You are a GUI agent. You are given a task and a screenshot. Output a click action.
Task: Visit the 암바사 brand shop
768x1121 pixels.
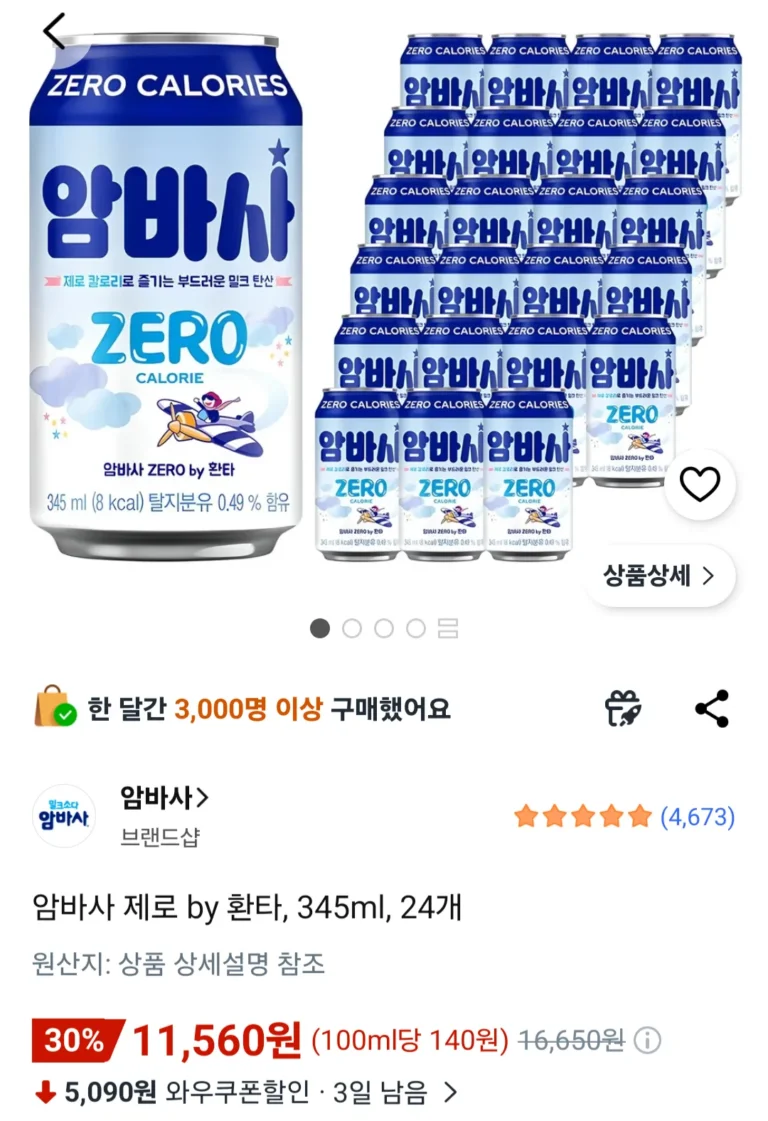[164, 798]
